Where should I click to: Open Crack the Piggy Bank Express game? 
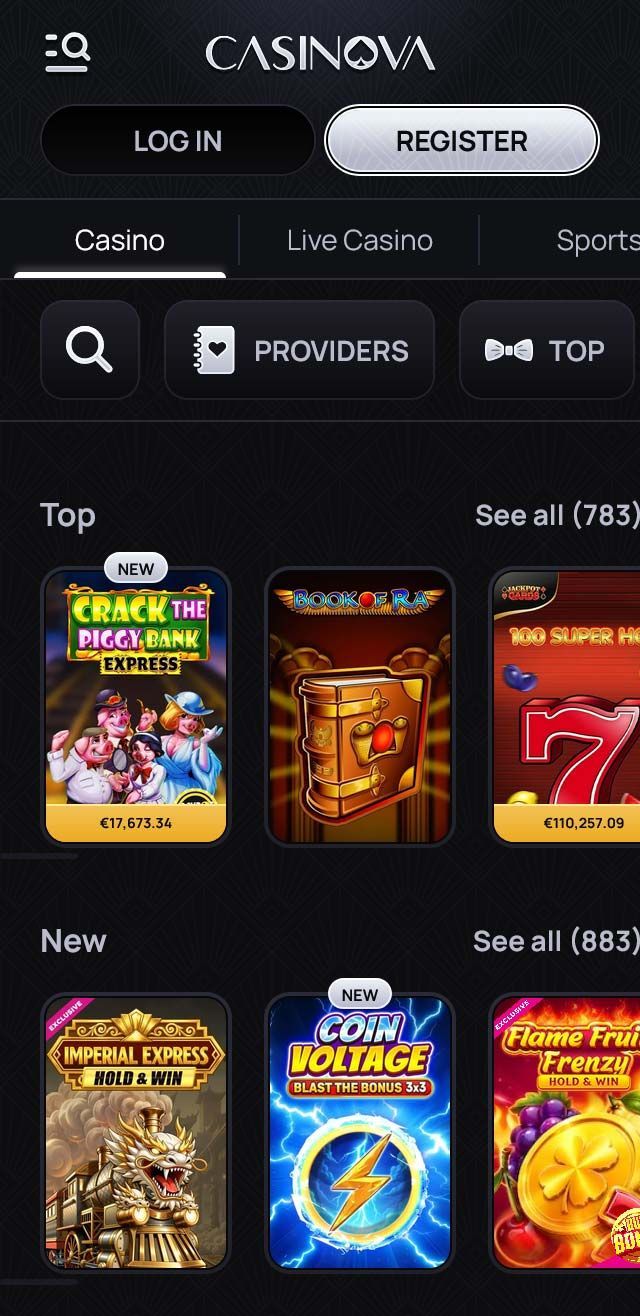click(x=136, y=706)
